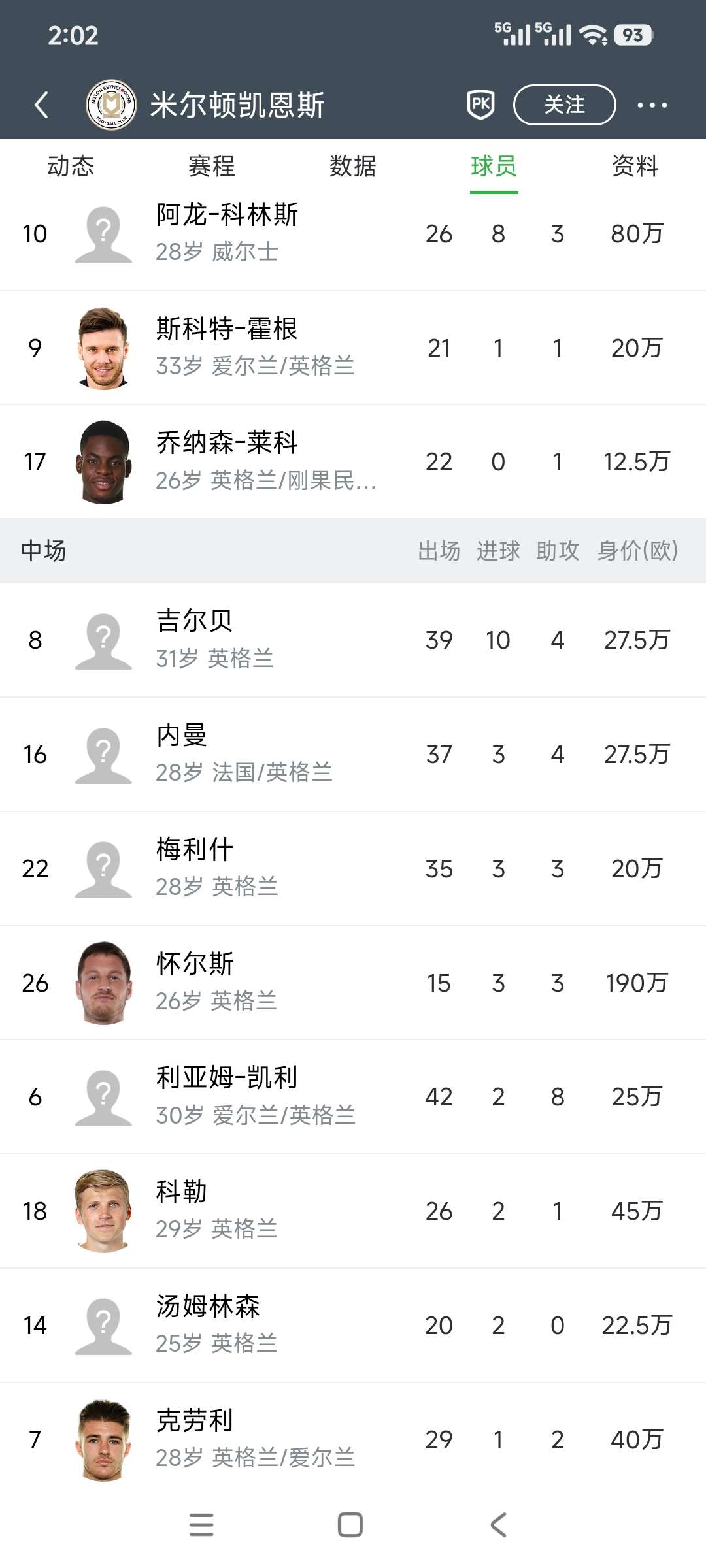Image resolution: width=706 pixels, height=1568 pixels.
Task: Open the three-dot overflow menu
Action: pyautogui.click(x=652, y=105)
